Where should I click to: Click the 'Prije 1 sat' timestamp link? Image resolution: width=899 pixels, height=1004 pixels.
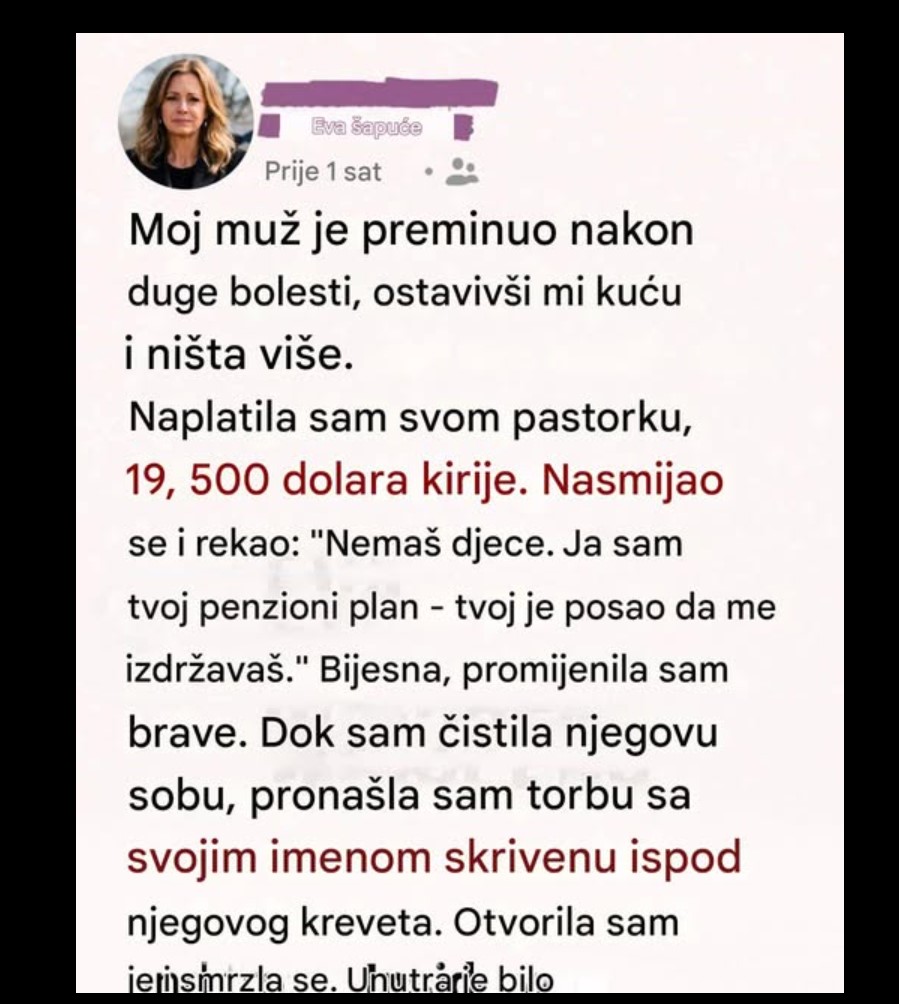click(322, 171)
